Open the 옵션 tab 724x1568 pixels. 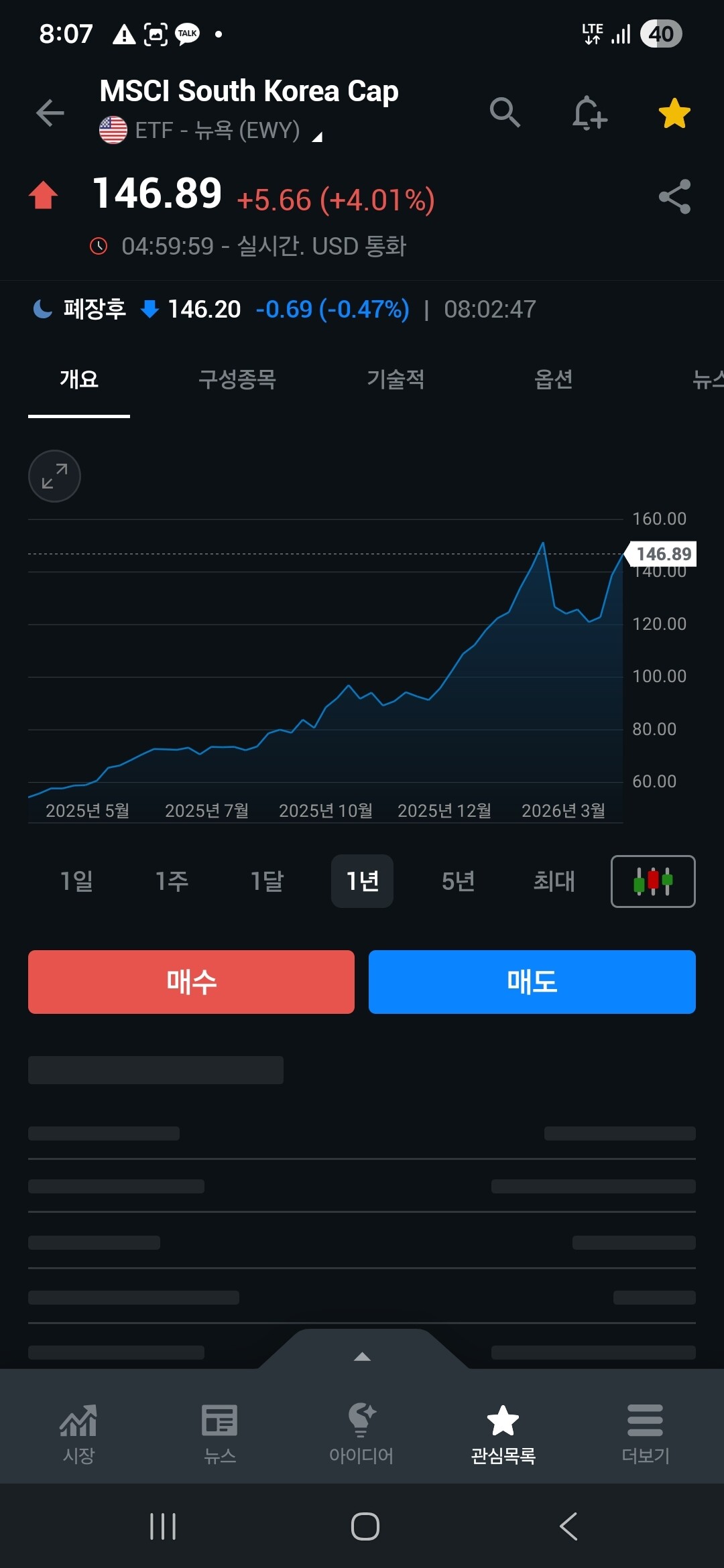[553, 379]
